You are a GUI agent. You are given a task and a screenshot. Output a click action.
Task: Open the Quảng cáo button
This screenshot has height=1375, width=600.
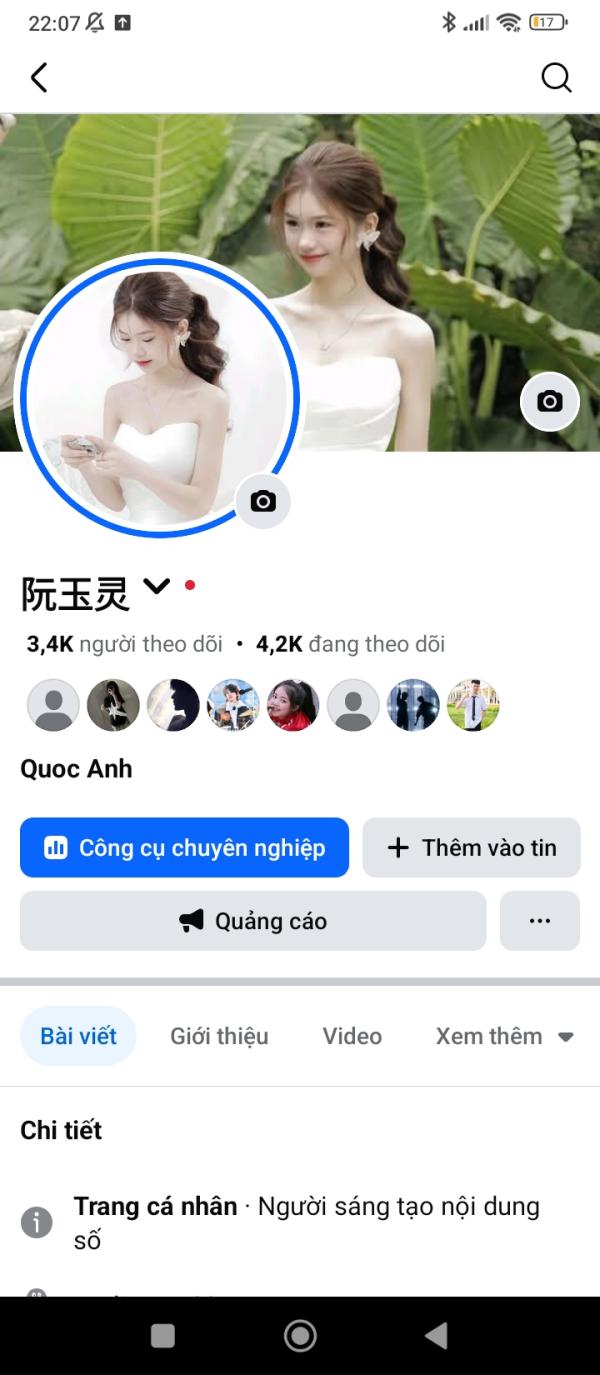click(253, 921)
